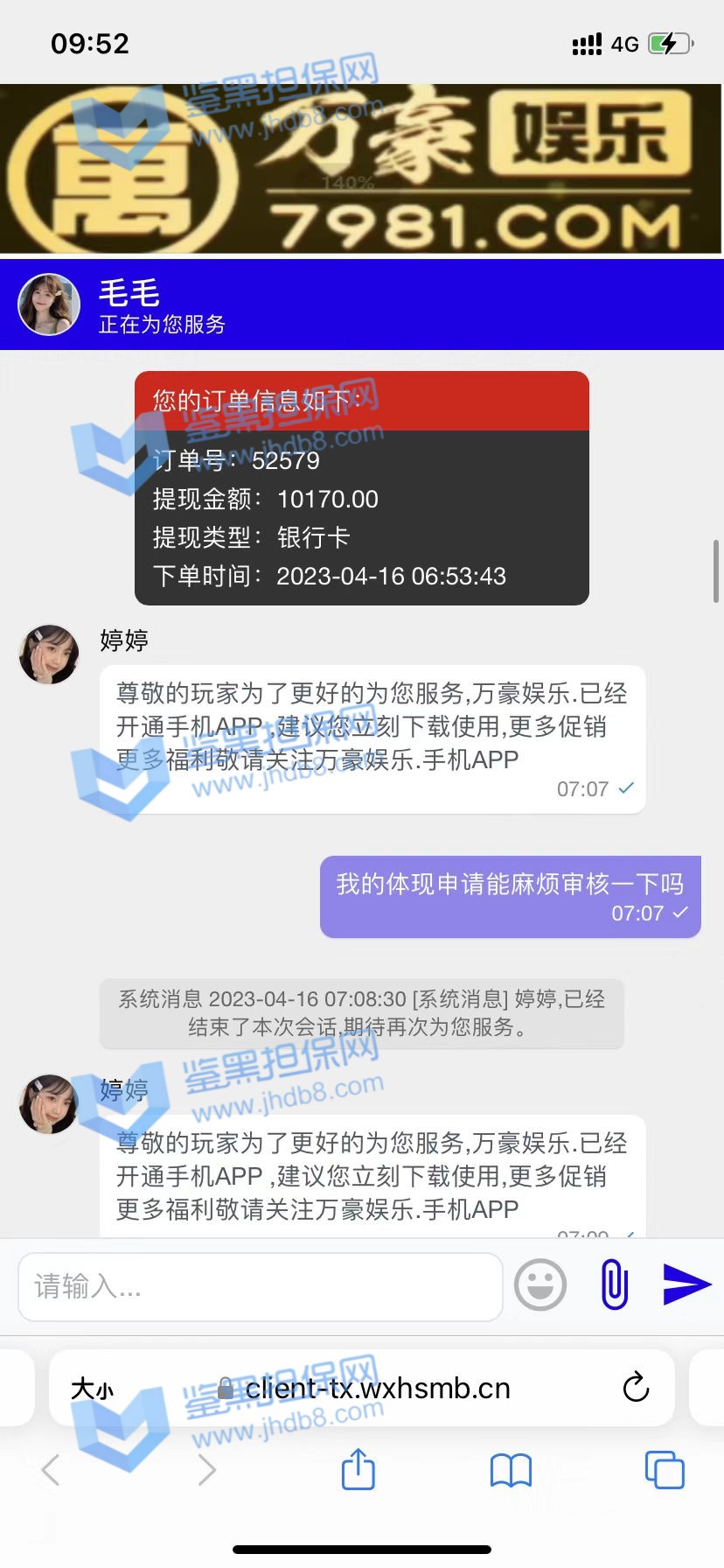Attach a file with the paperclip
This screenshot has width=724, height=1568.
[615, 1284]
